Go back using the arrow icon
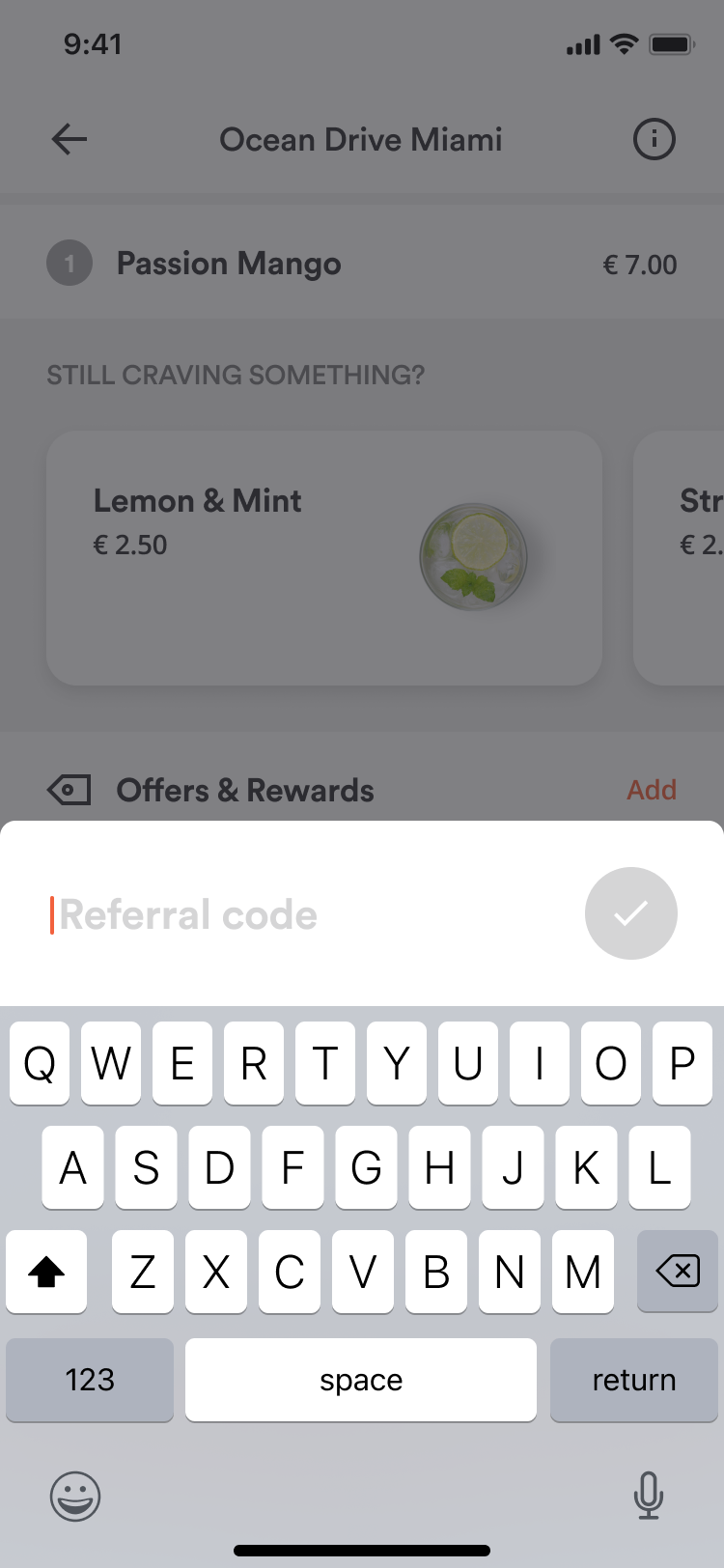The image size is (724, 1568). 70,139
